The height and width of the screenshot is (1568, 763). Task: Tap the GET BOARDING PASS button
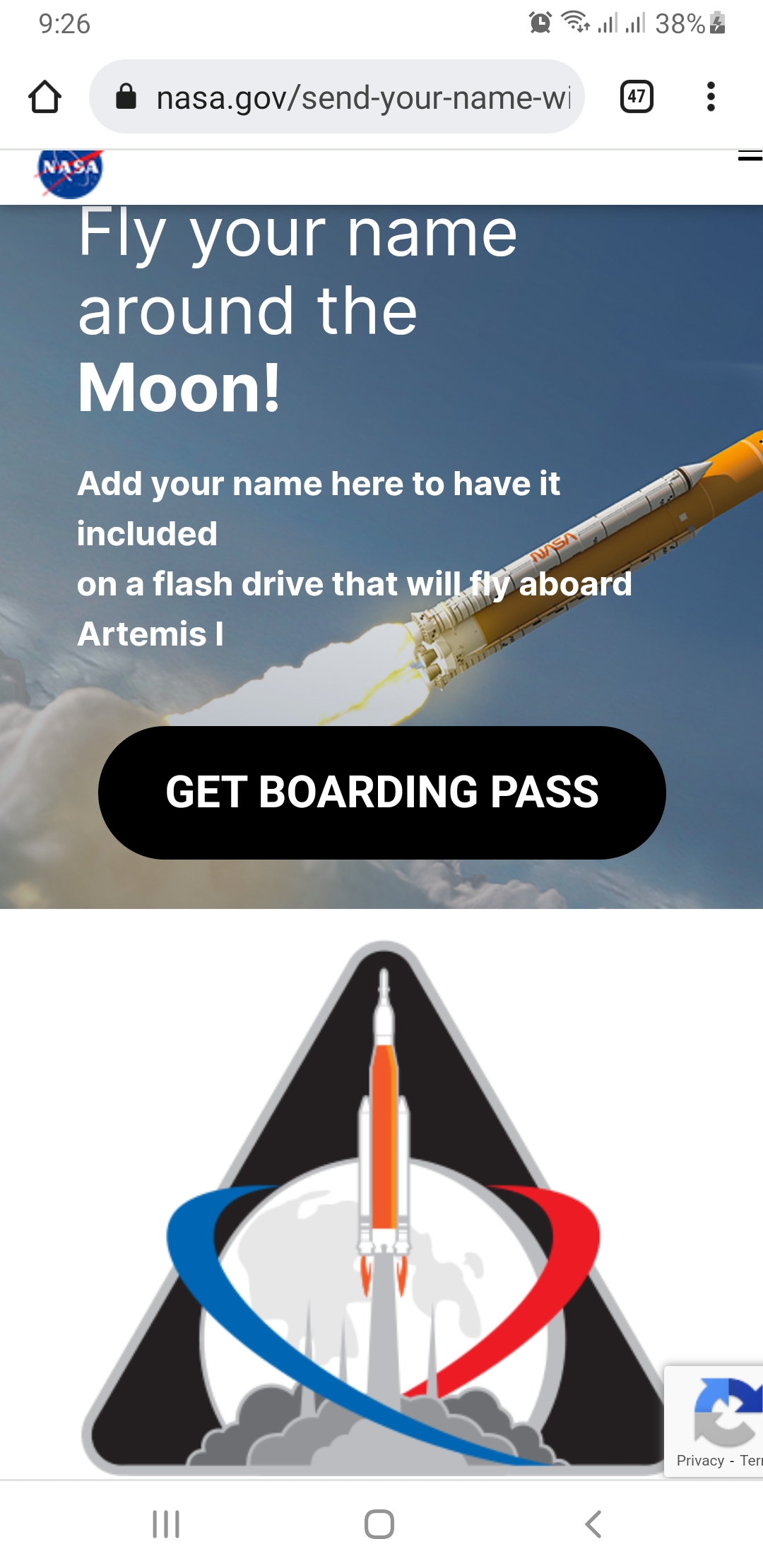click(381, 792)
